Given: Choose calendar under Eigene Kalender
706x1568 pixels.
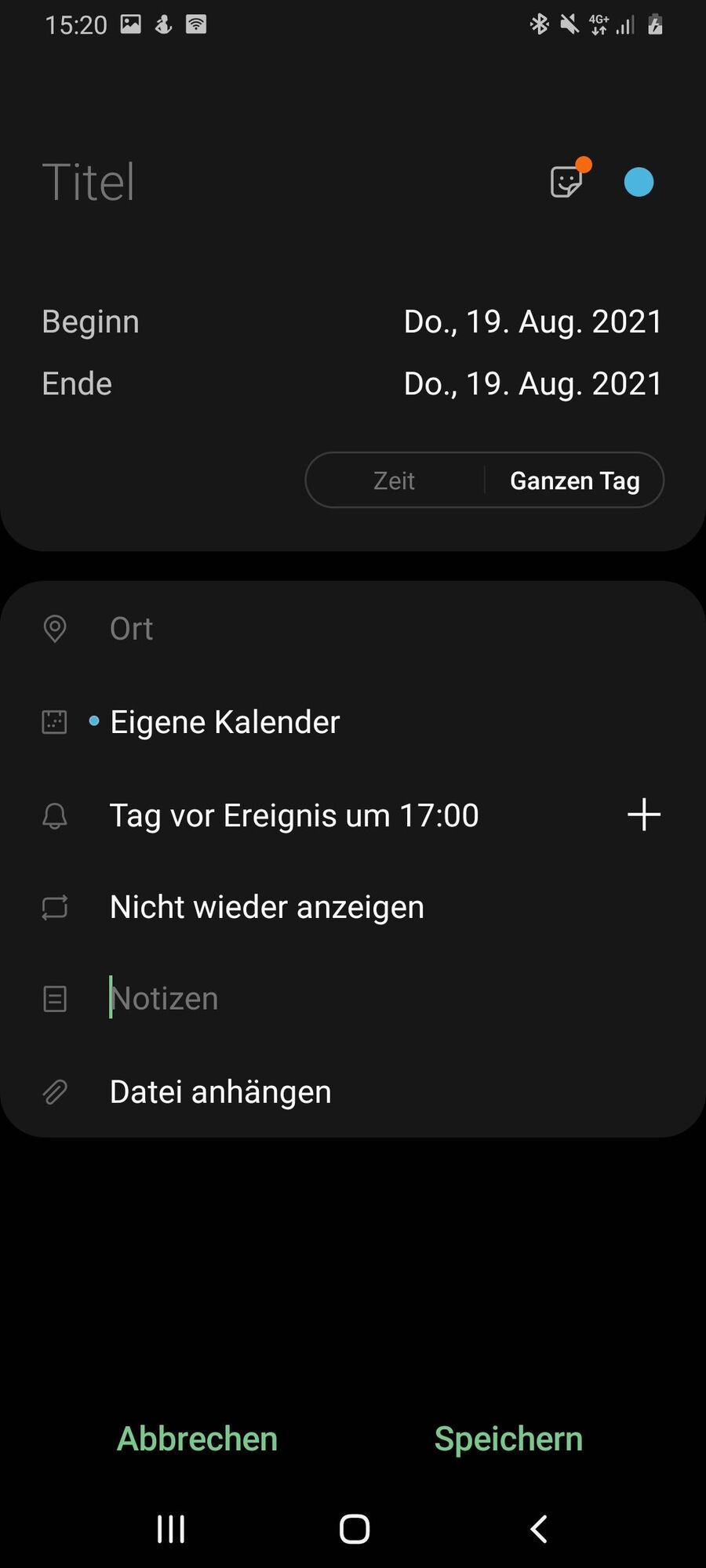Looking at the screenshot, I should pyautogui.click(x=224, y=722).
